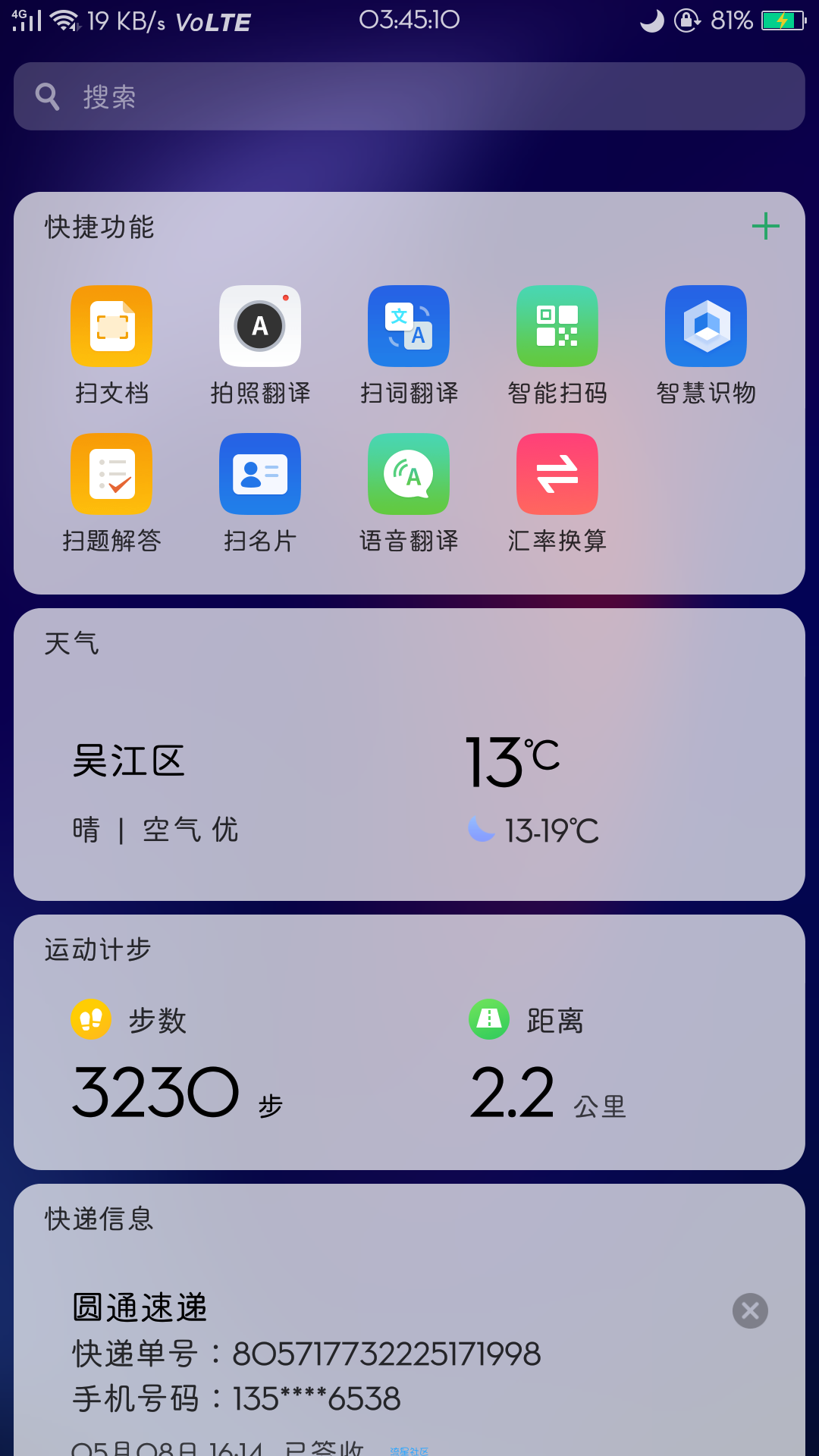The width and height of the screenshot is (819, 1456).
Task: Open 扫词翻译 word scan translation
Action: point(409,345)
